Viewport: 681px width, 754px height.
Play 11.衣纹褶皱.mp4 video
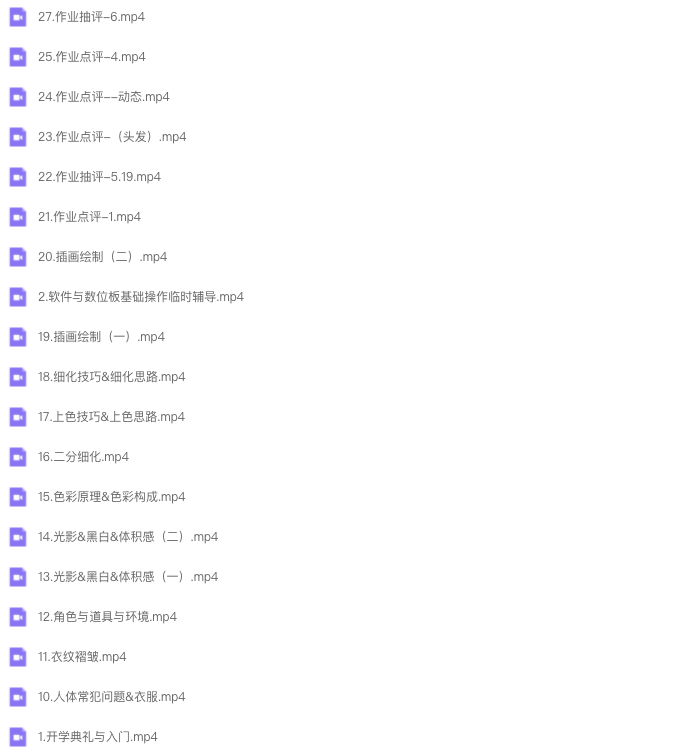click(82, 657)
